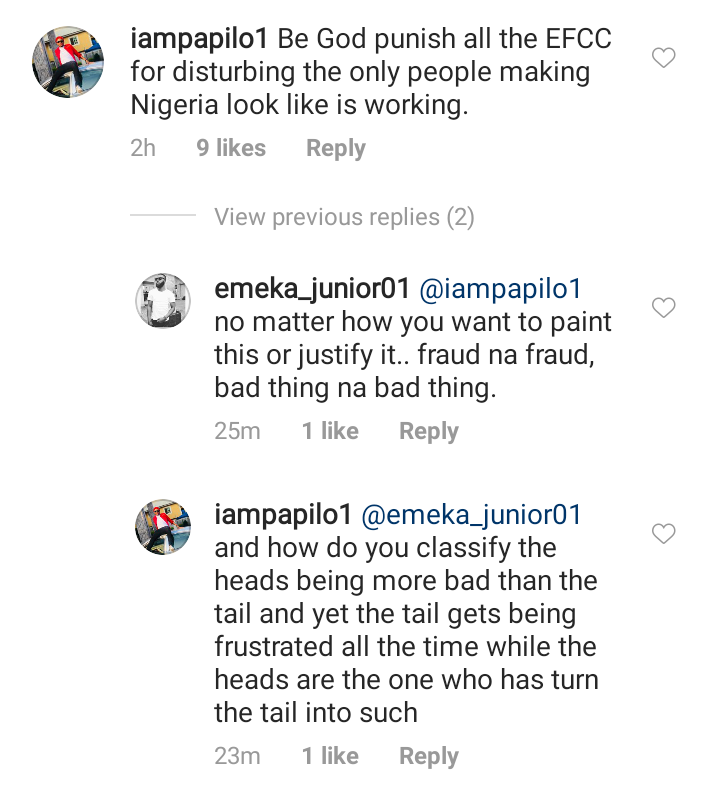
Task: Open iampapilo1's avatar on top comment
Action: tap(70, 61)
